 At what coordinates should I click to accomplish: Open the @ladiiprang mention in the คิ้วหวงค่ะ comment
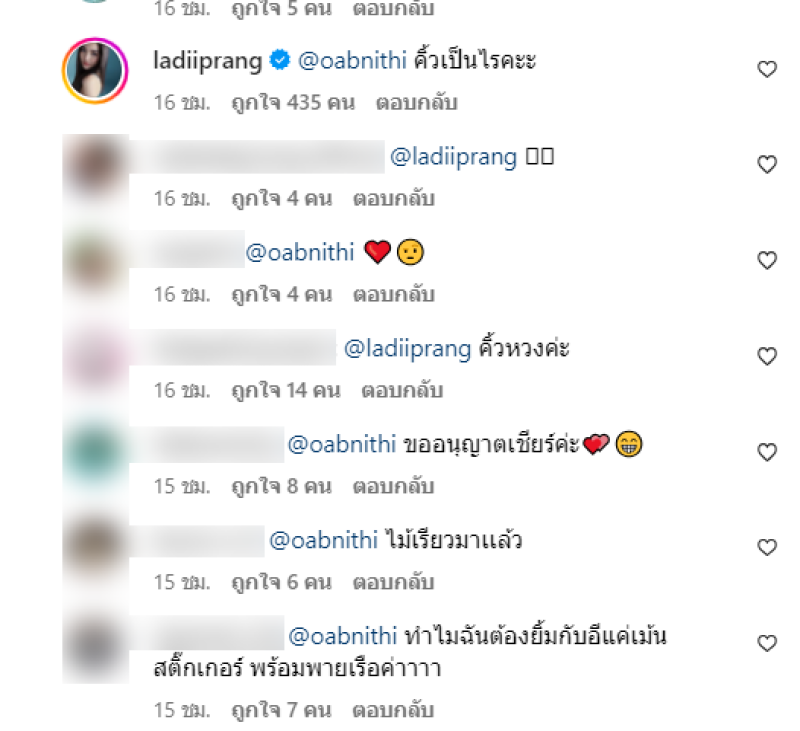tap(407, 349)
